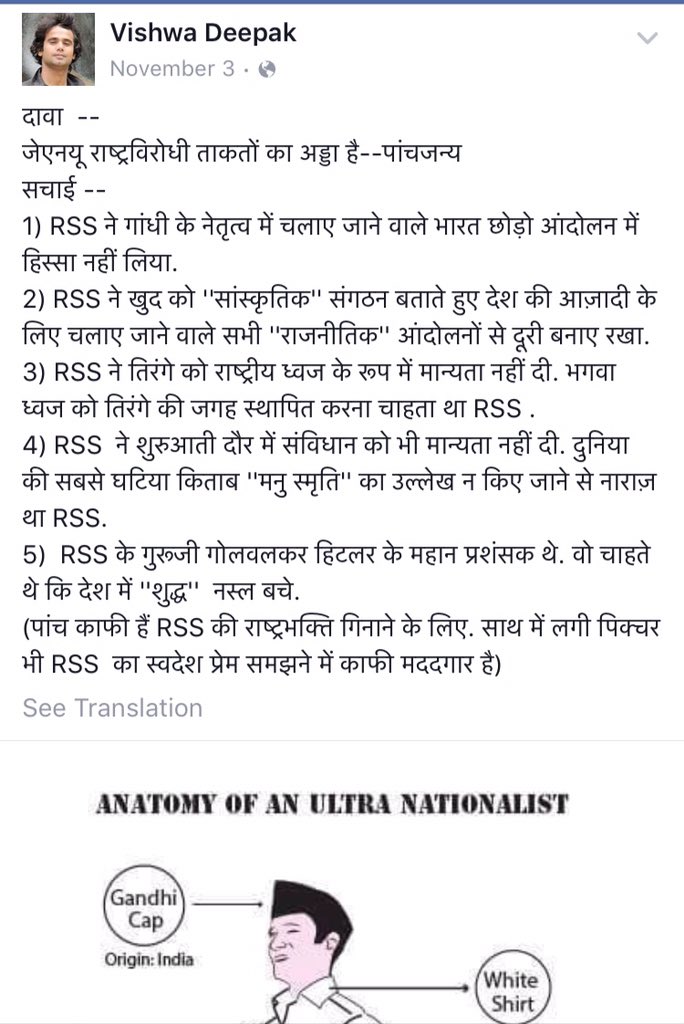The height and width of the screenshot is (1024, 684).
Task: Open Vishwa Deepak's profile picture
Action: (58, 49)
